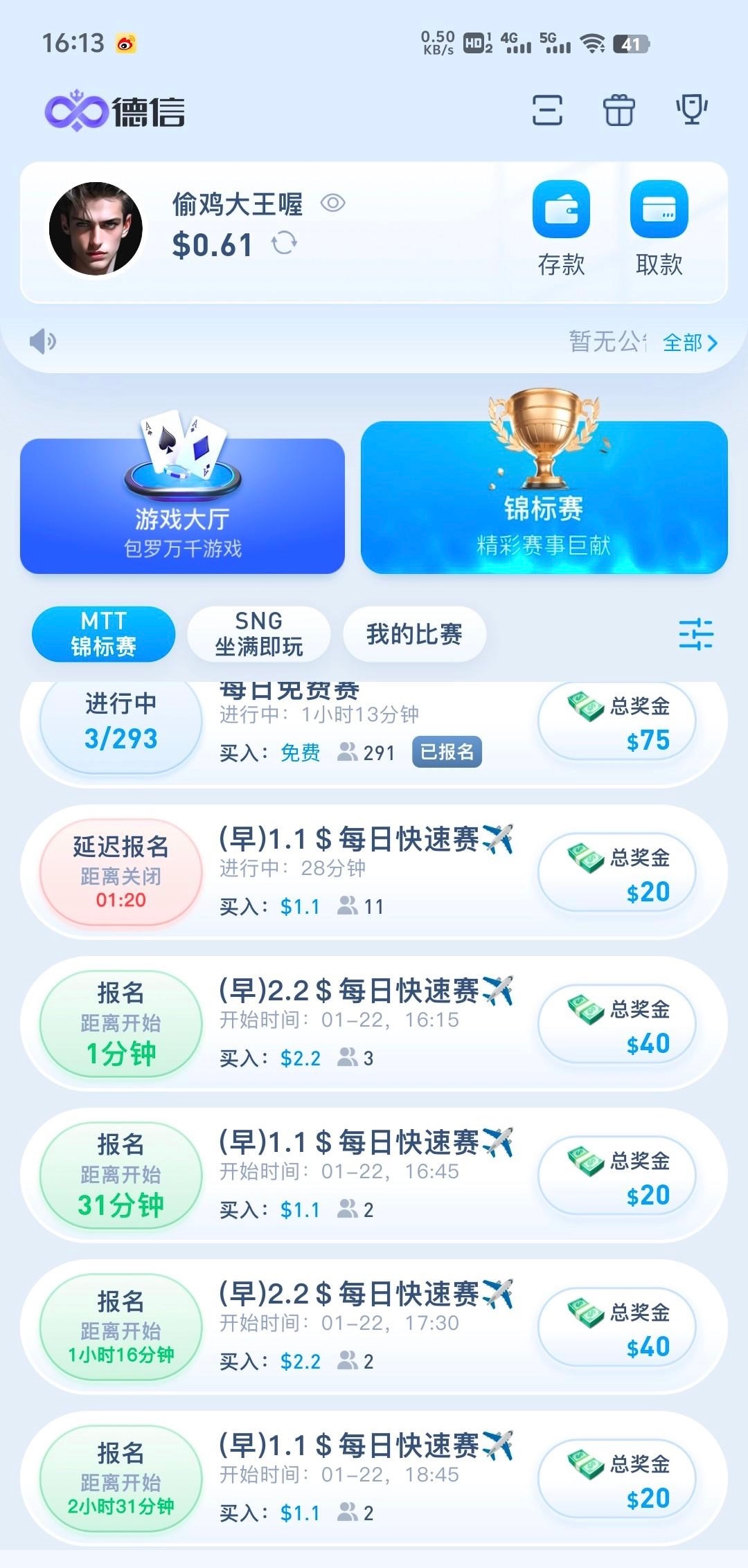Open the gift box rewards icon
Viewport: 748px width, 1568px height.
tap(618, 111)
